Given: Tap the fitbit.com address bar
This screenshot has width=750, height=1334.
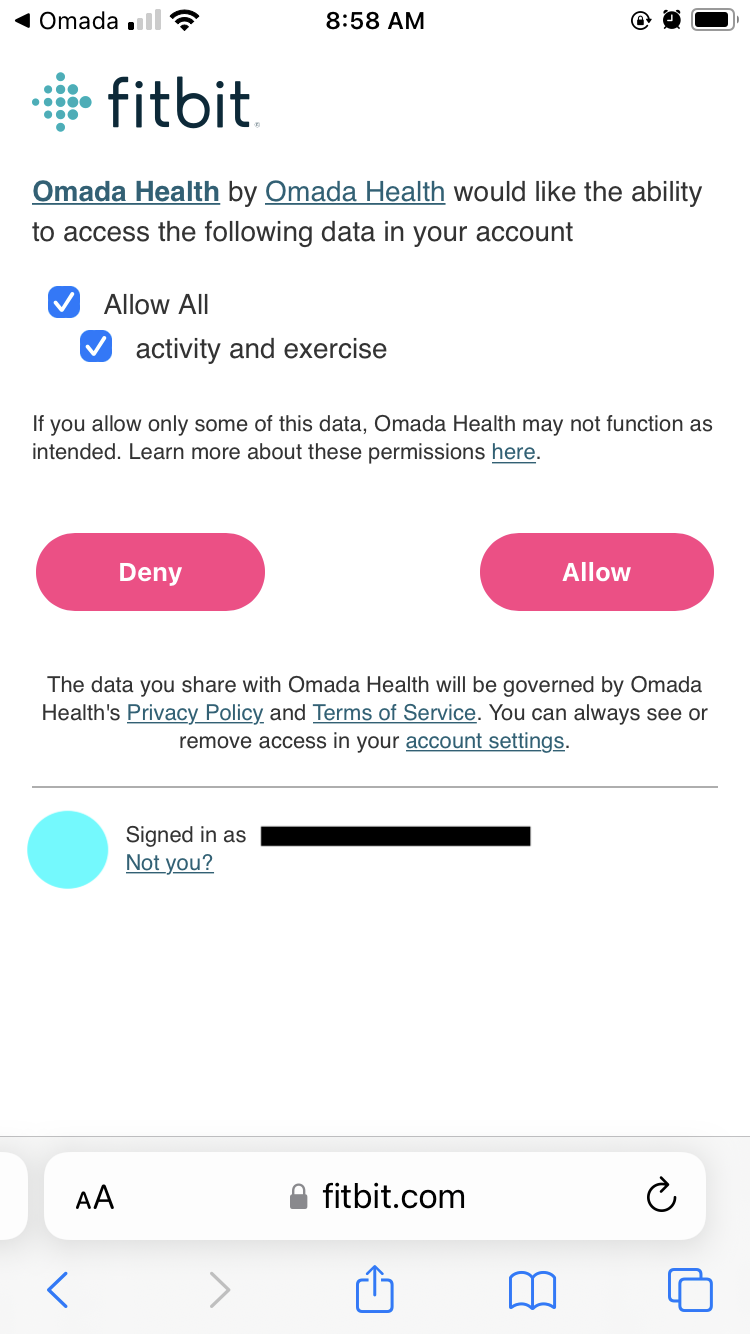Looking at the screenshot, I should coord(375,1196).
